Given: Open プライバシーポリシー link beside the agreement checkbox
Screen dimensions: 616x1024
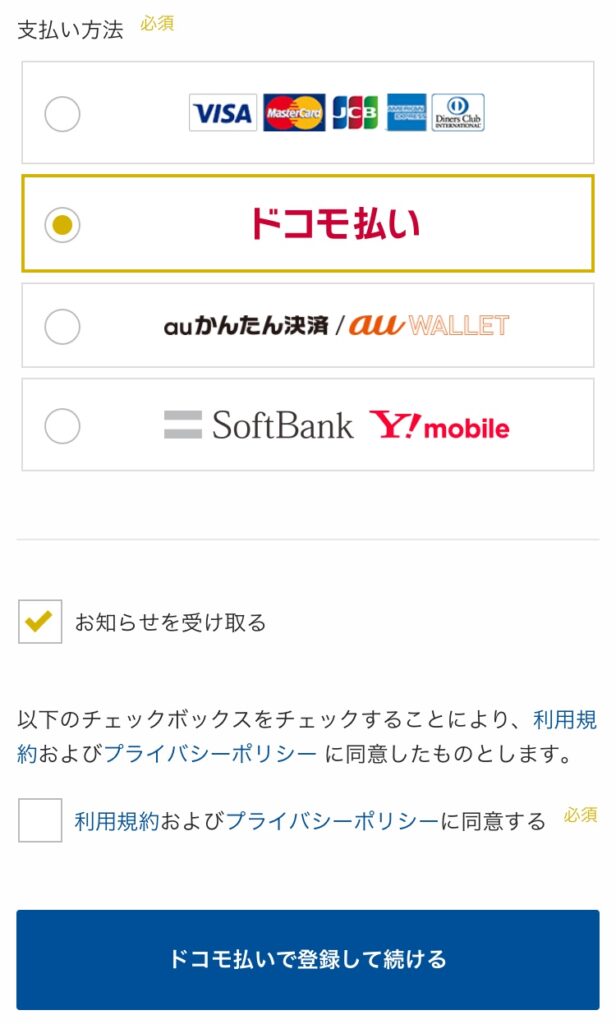Looking at the screenshot, I should click(x=332, y=821).
